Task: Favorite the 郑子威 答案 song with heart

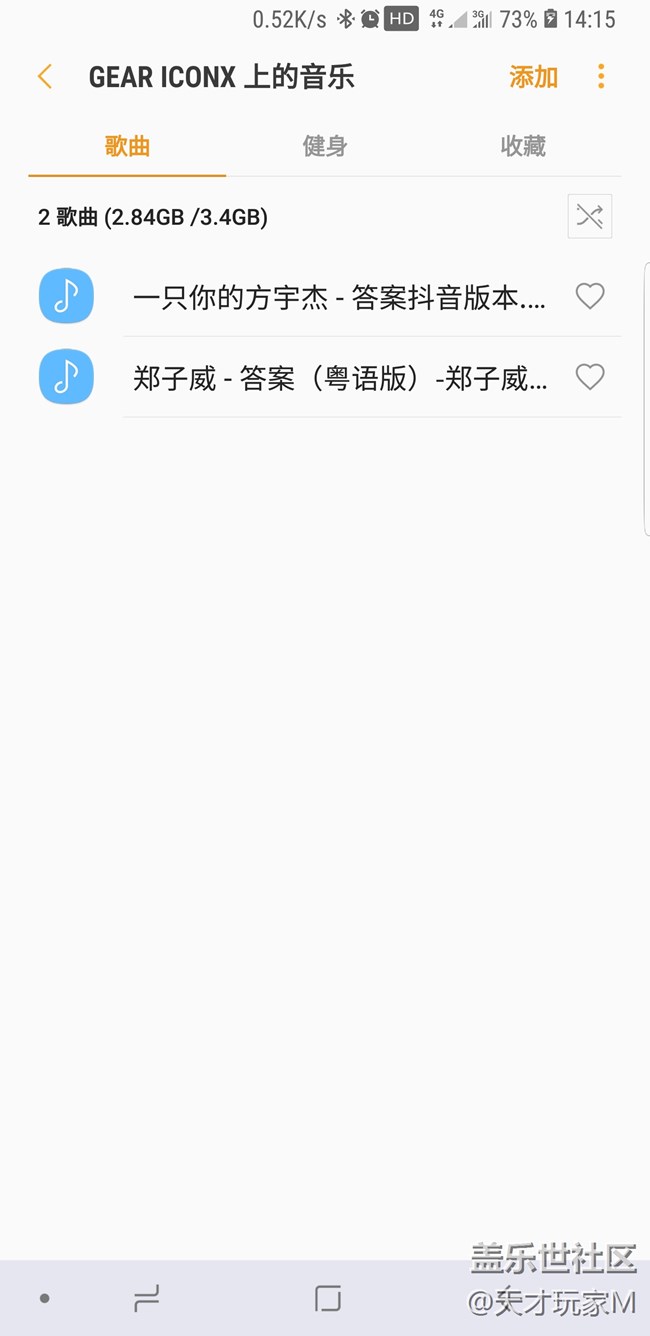Action: tap(590, 377)
